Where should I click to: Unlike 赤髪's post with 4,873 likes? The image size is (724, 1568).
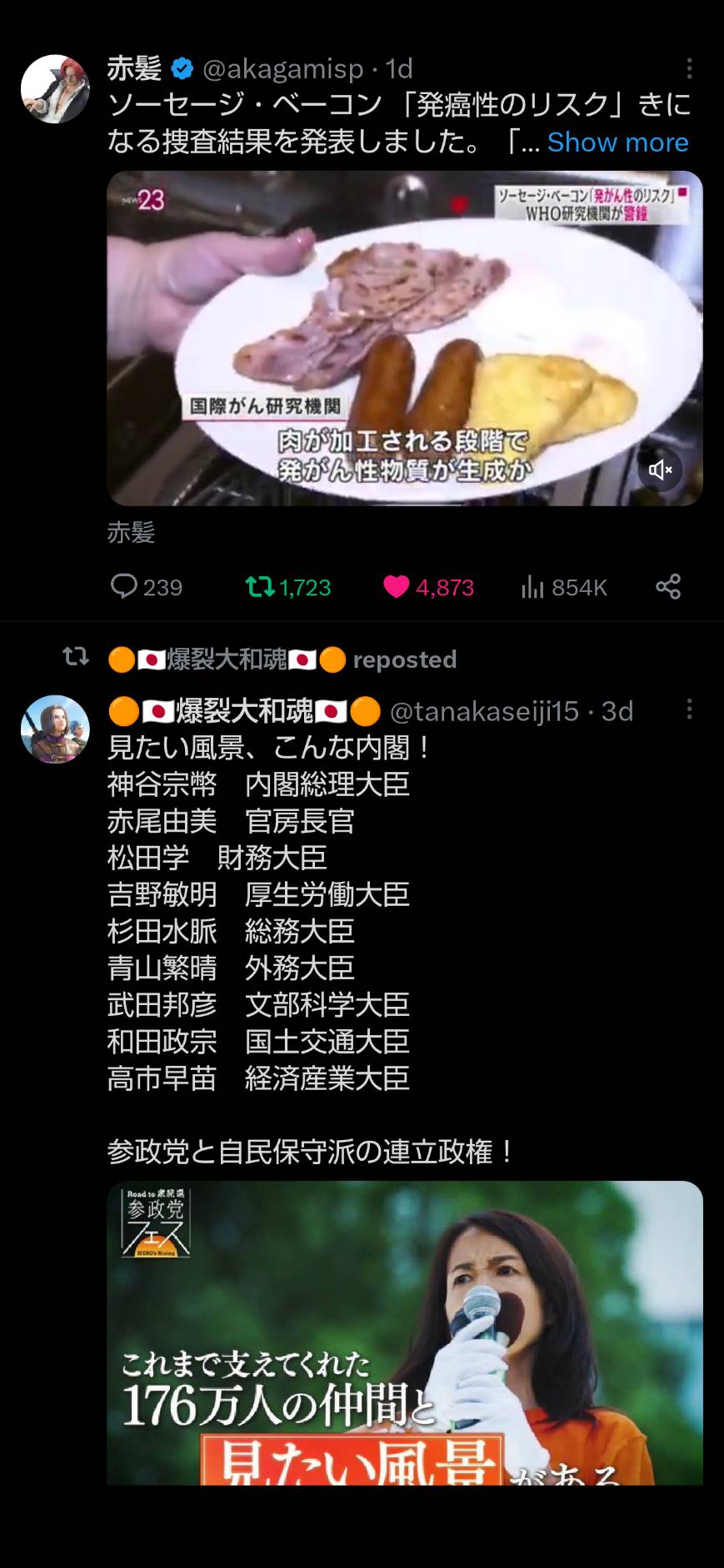coord(428,587)
